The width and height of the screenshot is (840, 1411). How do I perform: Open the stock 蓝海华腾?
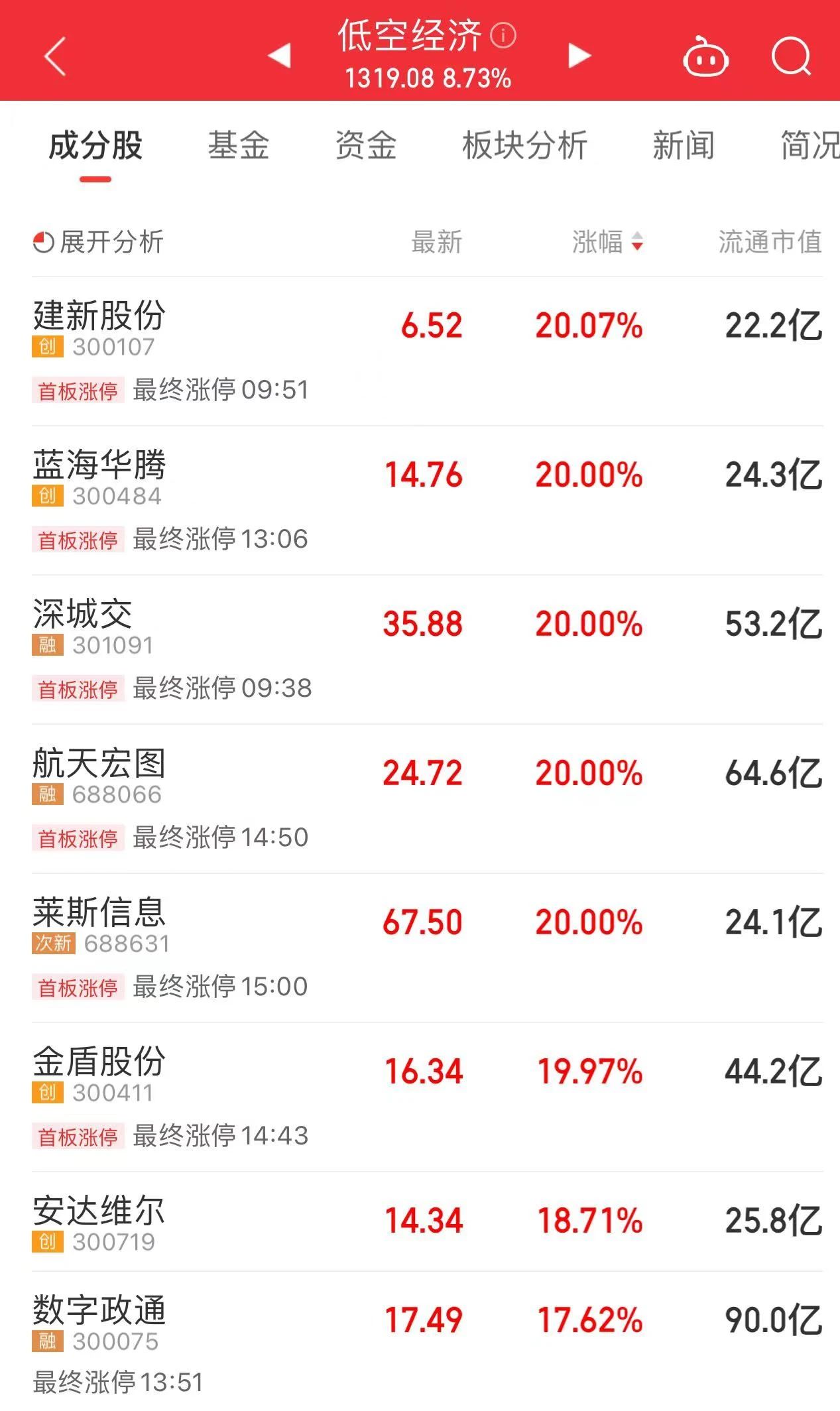point(99,465)
